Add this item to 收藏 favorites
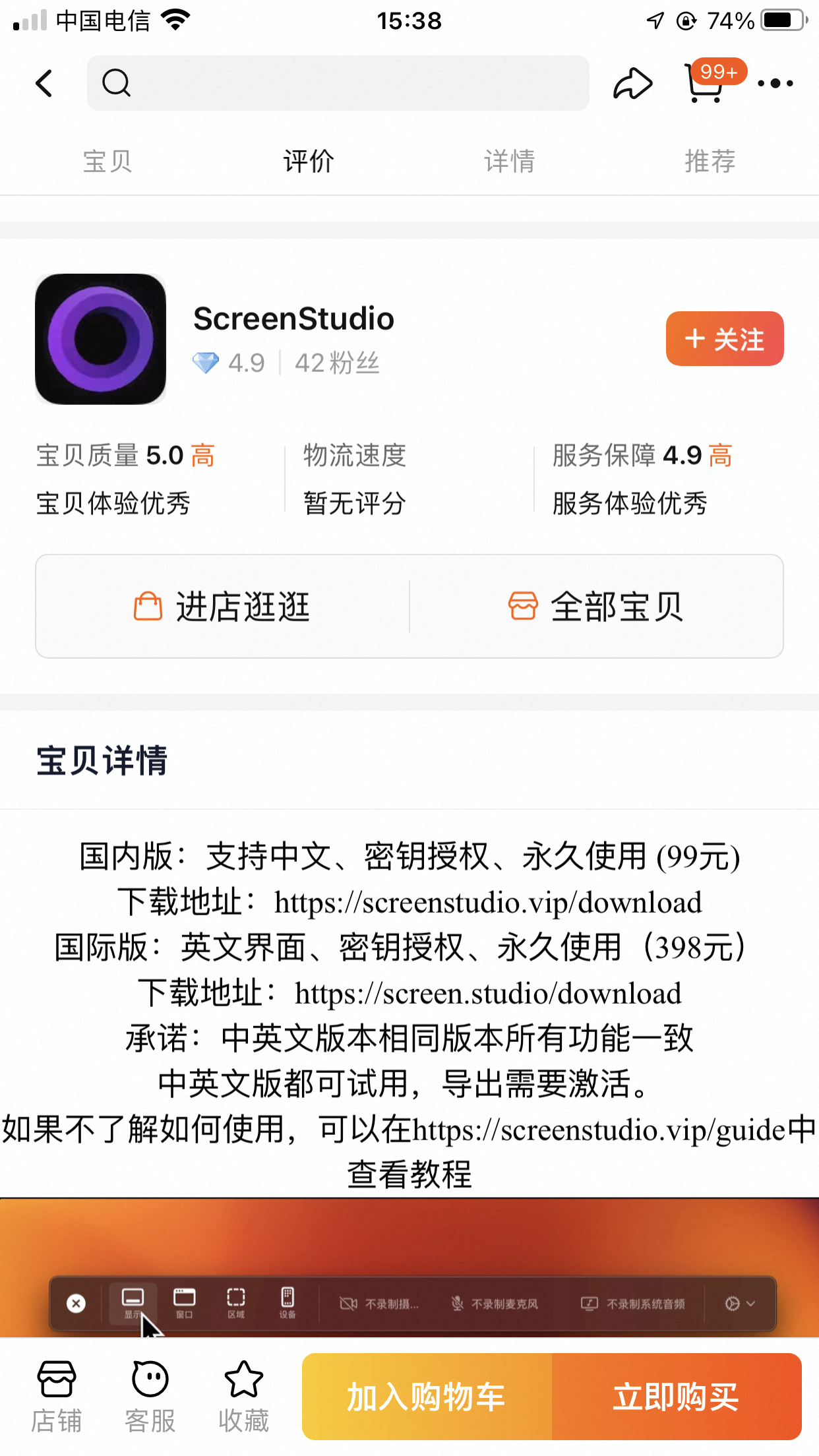Viewport: 819px width, 1456px height. coord(244,1395)
